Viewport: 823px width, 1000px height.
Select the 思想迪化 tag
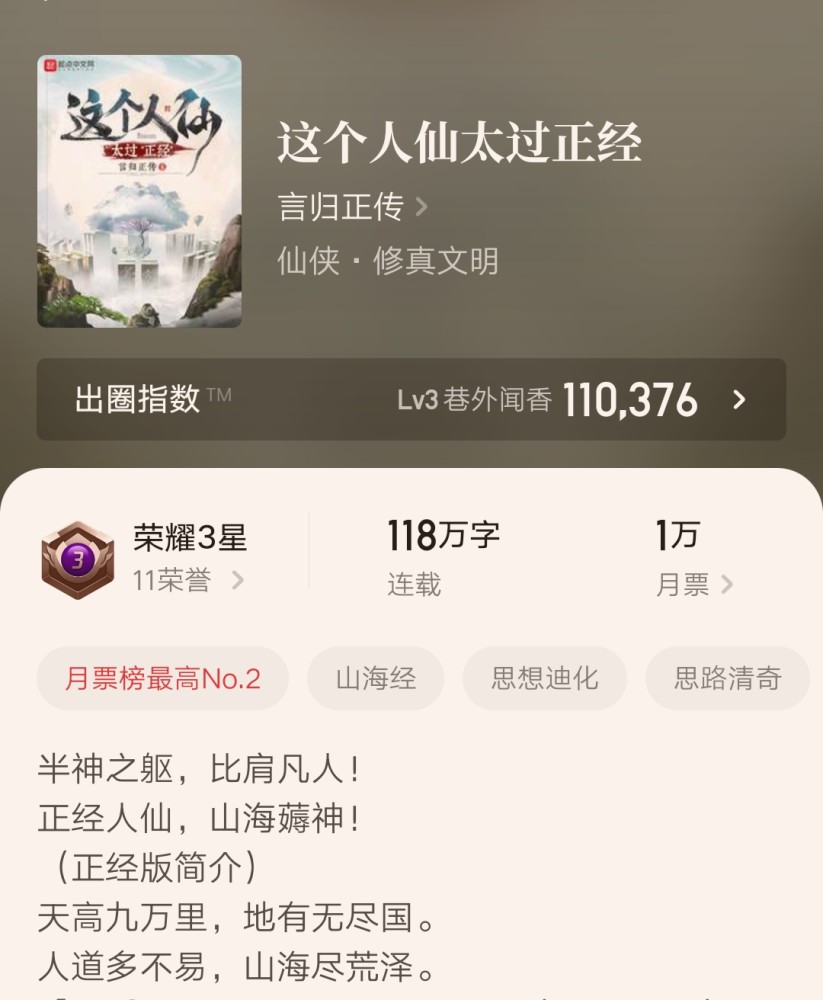tap(544, 678)
